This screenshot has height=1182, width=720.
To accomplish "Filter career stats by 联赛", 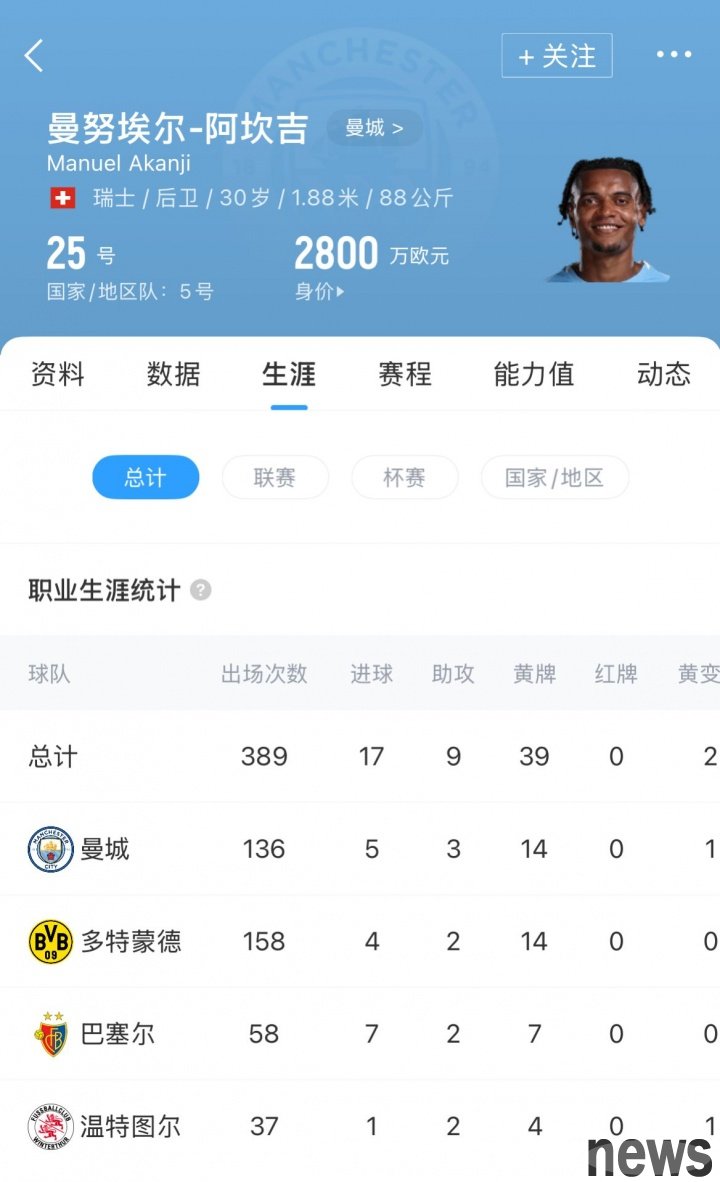I will pyautogui.click(x=274, y=478).
